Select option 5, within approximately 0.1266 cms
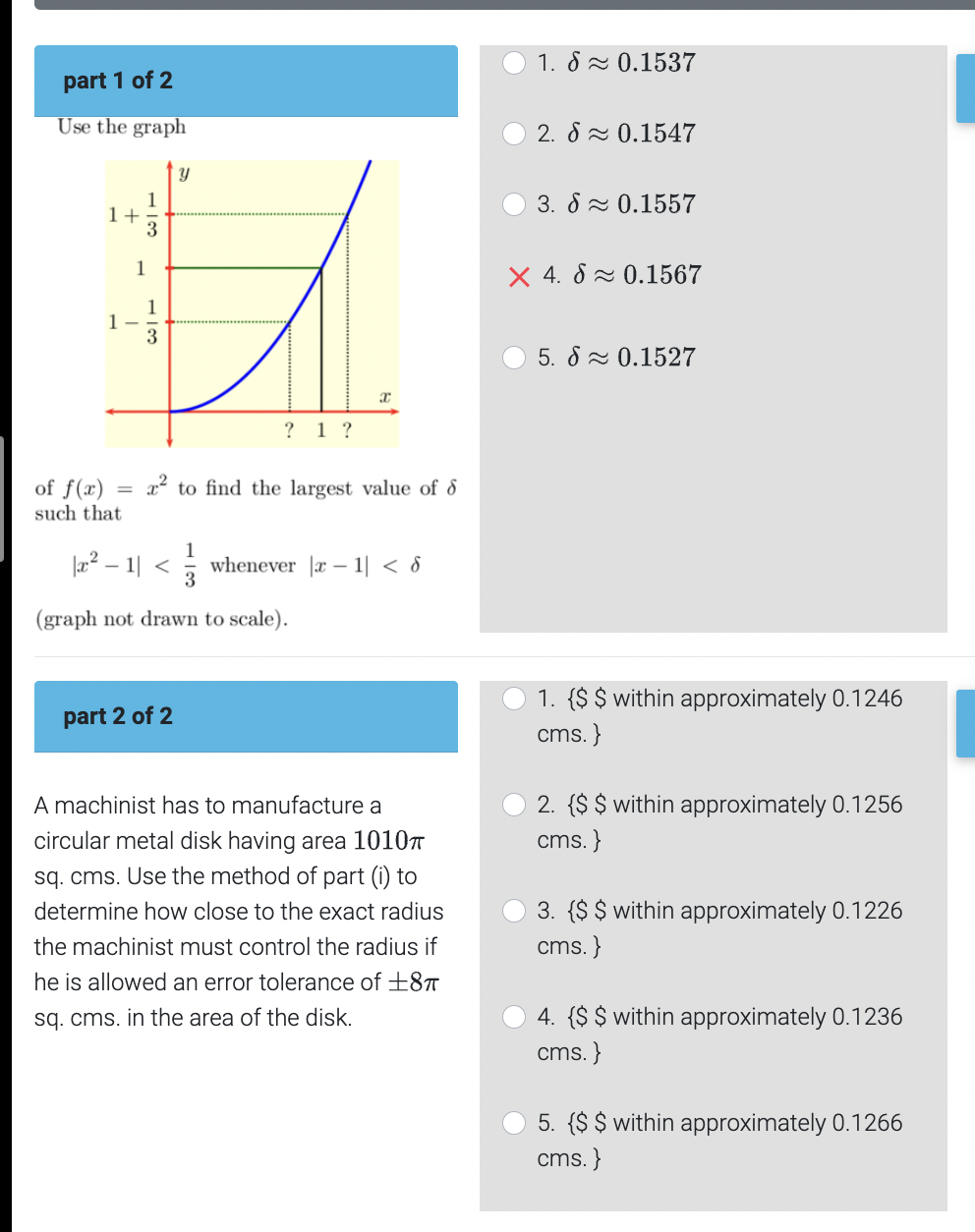The height and width of the screenshot is (1232, 975). pos(514,1123)
